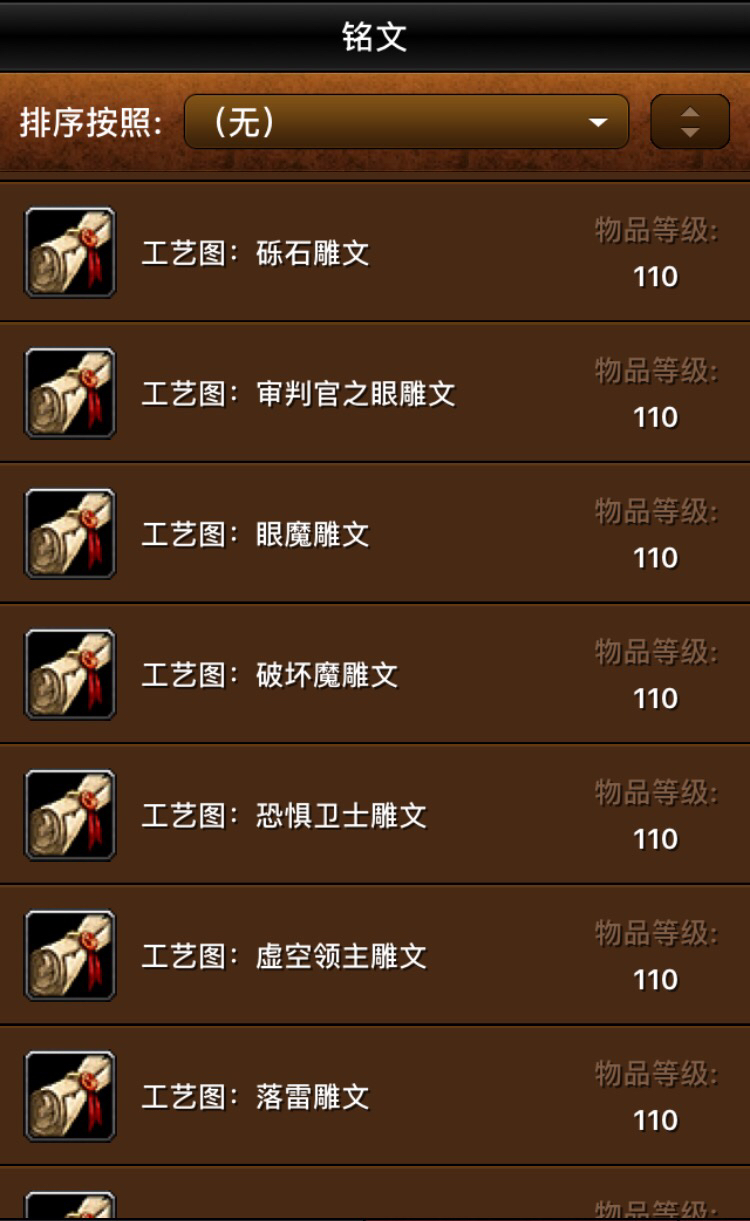Select the 恐惧卫士雕文 list row
This screenshot has width=750, height=1221.
[x=375, y=814]
